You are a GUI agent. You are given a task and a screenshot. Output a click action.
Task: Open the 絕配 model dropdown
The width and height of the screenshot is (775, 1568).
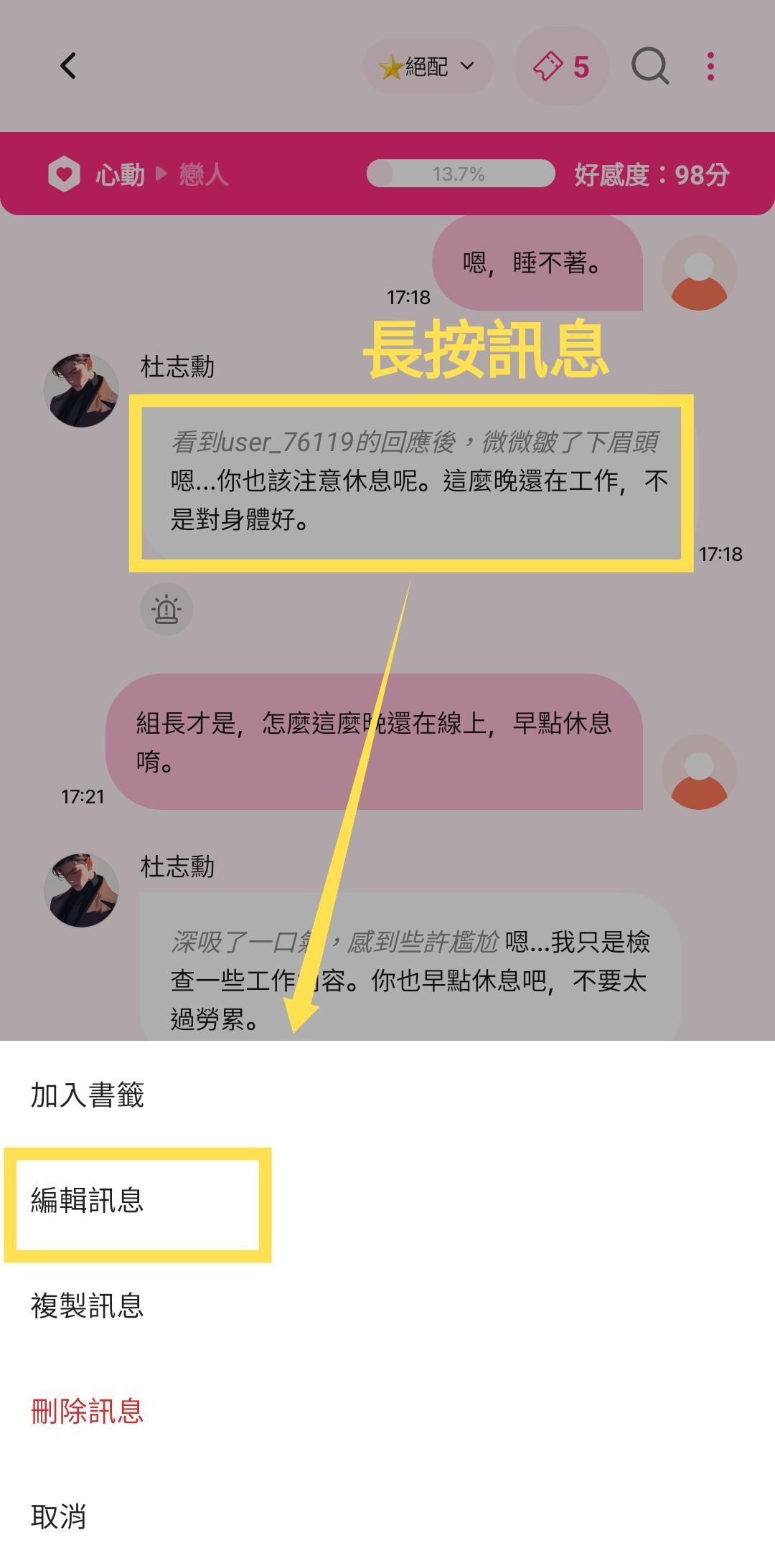pyautogui.click(x=428, y=67)
